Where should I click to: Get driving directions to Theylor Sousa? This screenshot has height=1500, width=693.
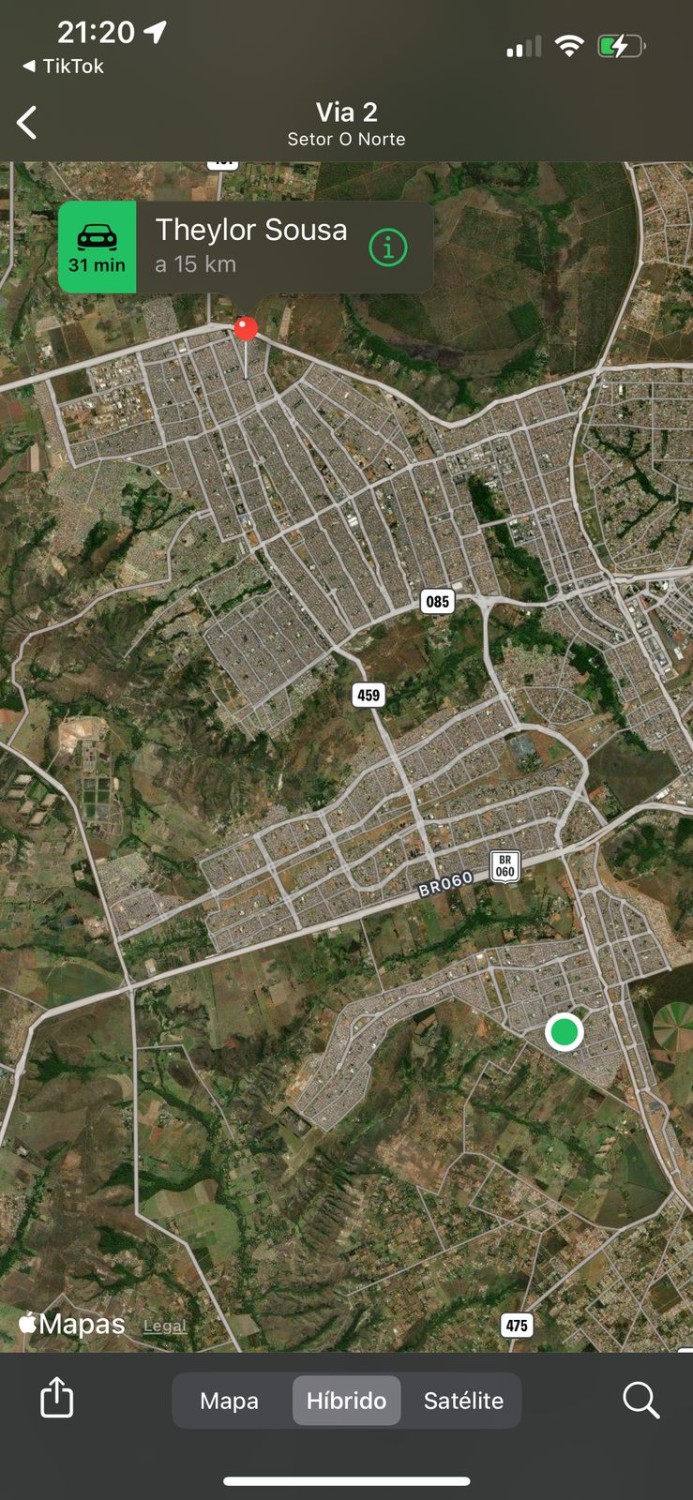coord(97,247)
